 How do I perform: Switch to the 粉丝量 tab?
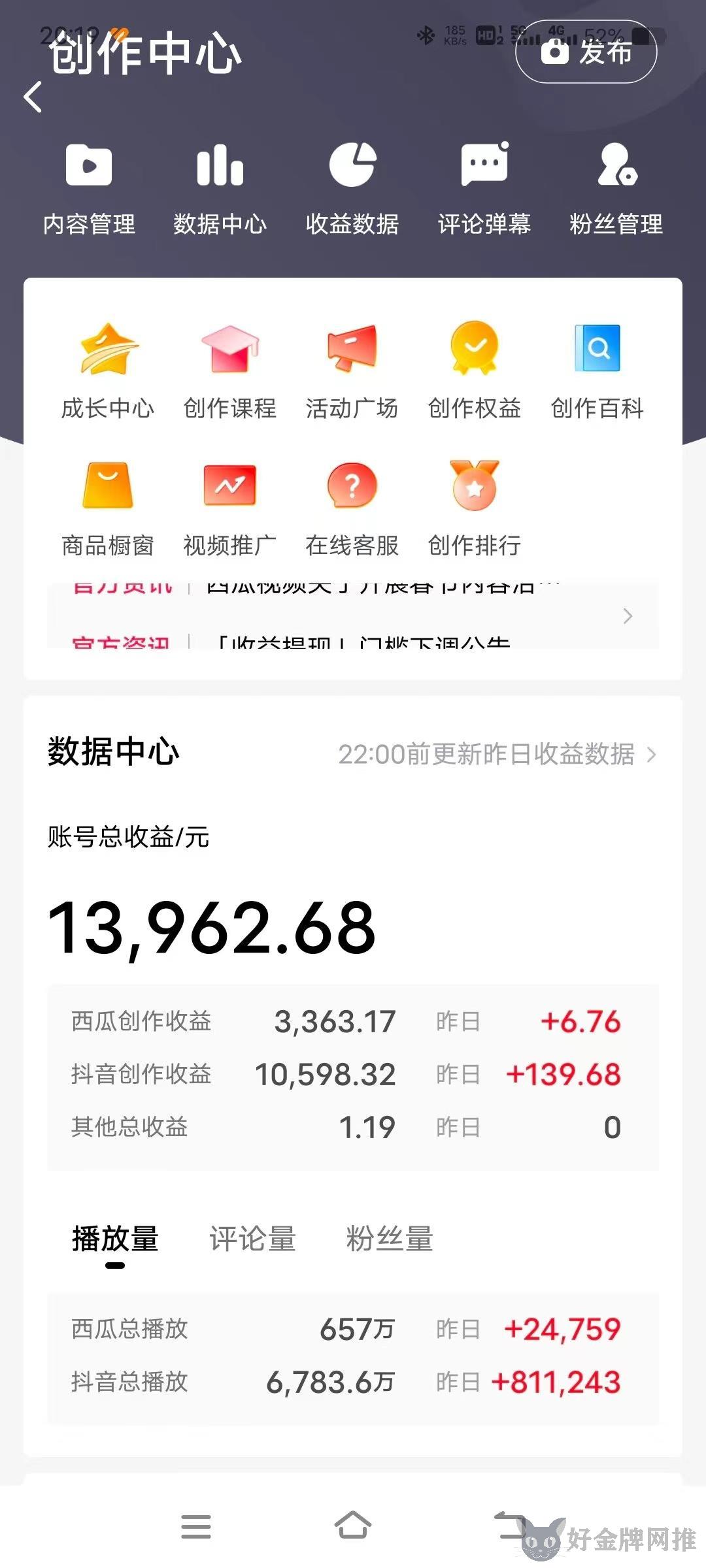click(390, 1239)
